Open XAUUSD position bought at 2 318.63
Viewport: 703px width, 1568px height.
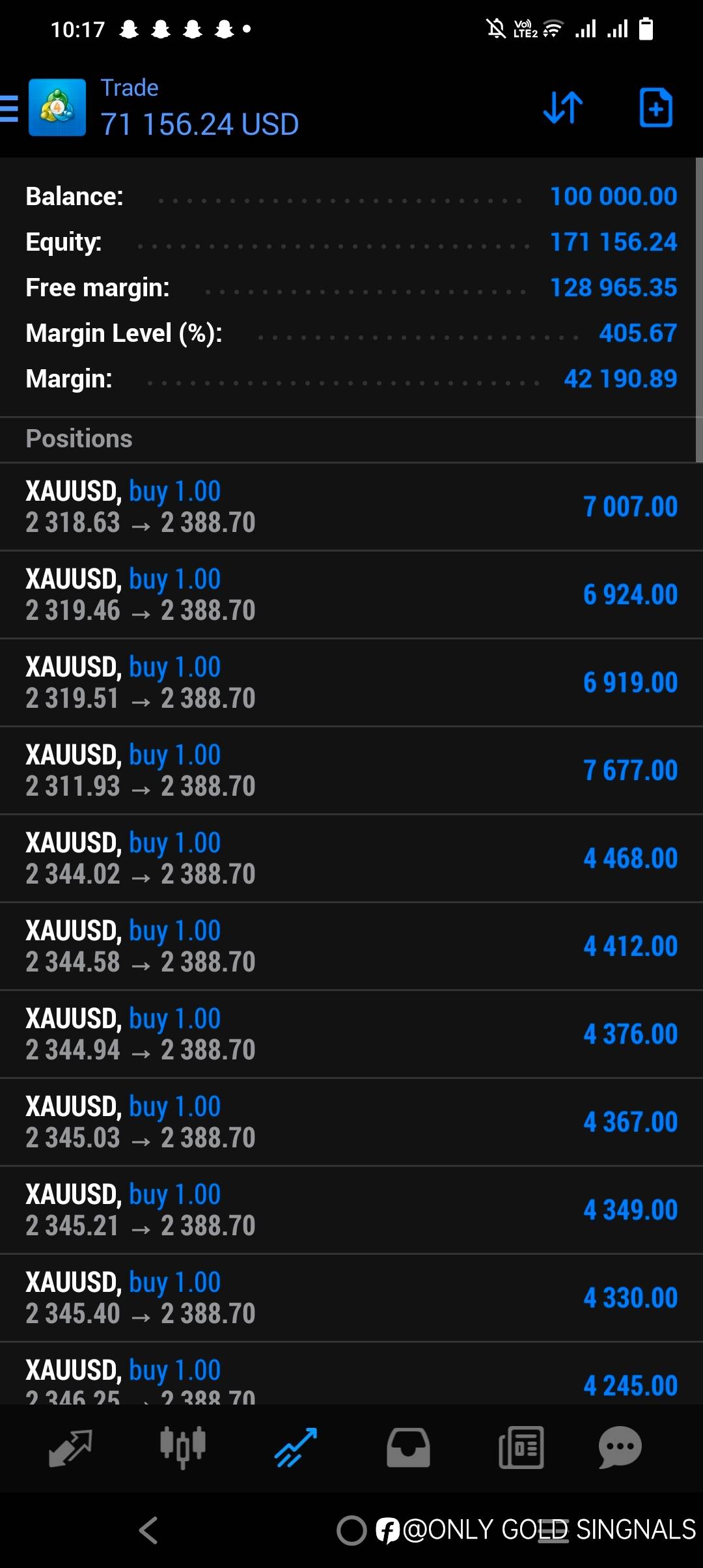pos(351,507)
